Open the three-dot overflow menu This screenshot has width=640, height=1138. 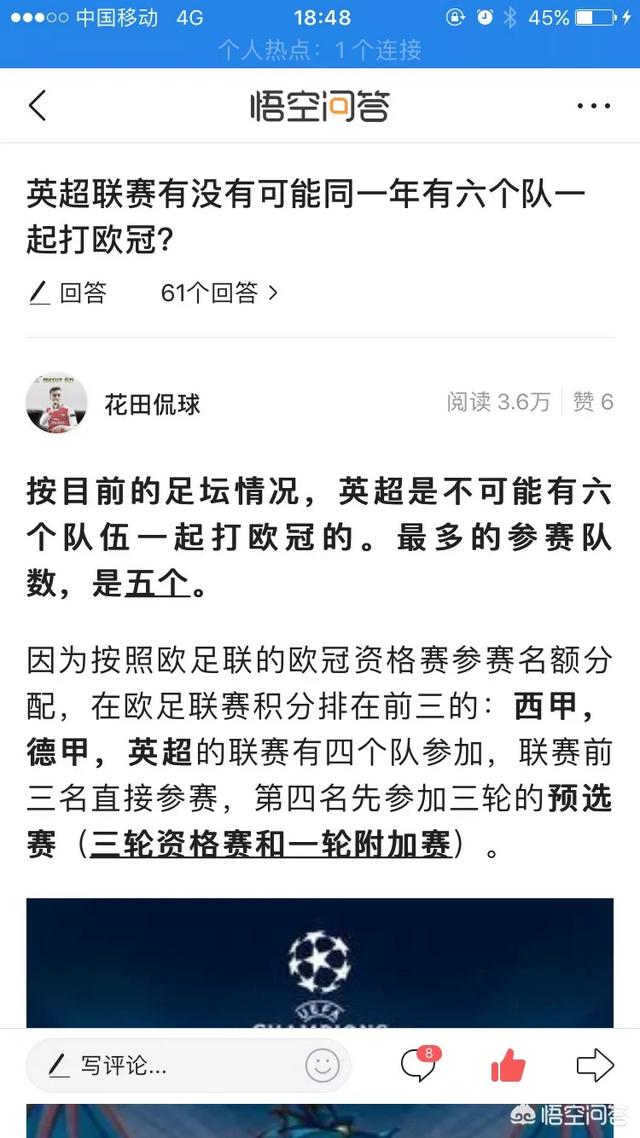593,105
